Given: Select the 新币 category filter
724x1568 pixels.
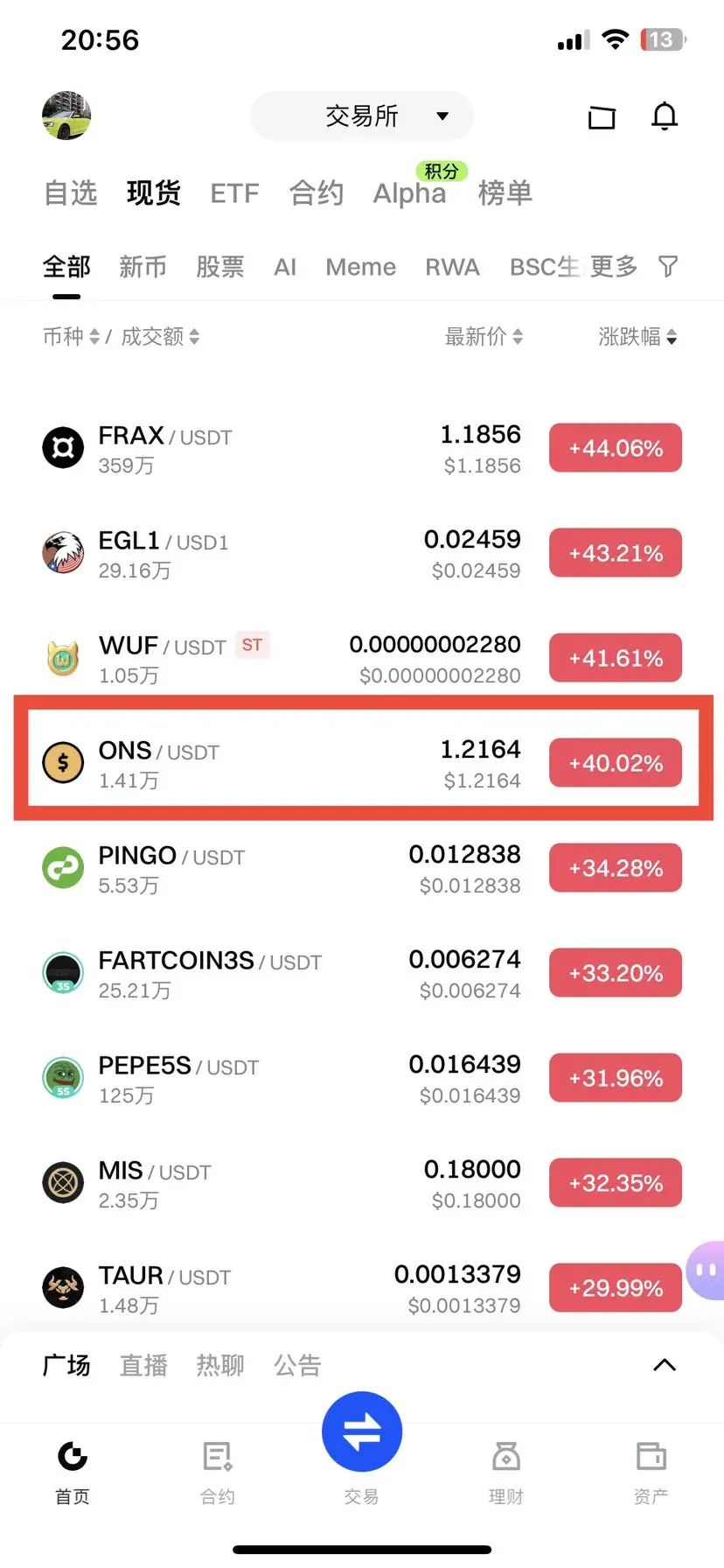Looking at the screenshot, I should coord(143,267).
